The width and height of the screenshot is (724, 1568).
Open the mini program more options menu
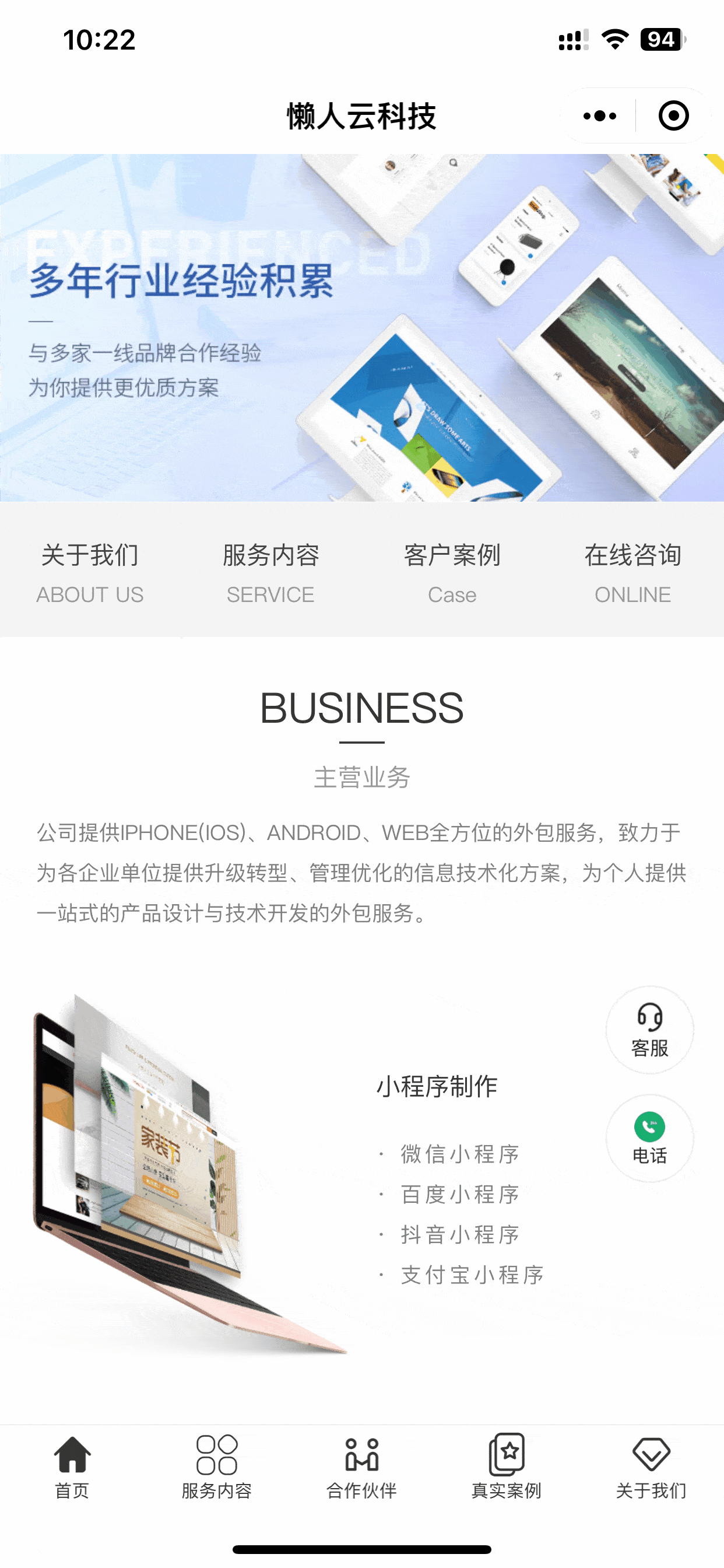[x=599, y=116]
